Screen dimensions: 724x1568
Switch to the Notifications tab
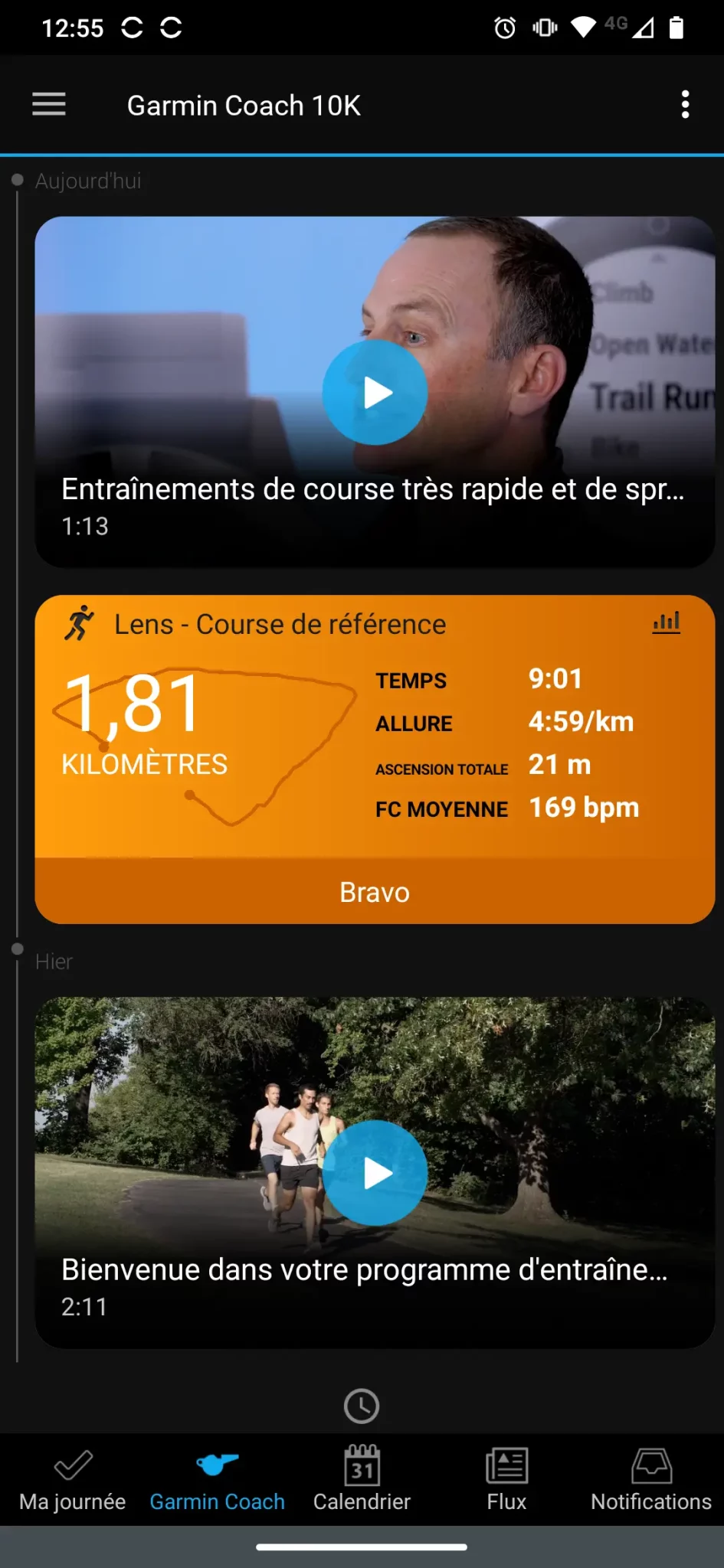tap(651, 1480)
